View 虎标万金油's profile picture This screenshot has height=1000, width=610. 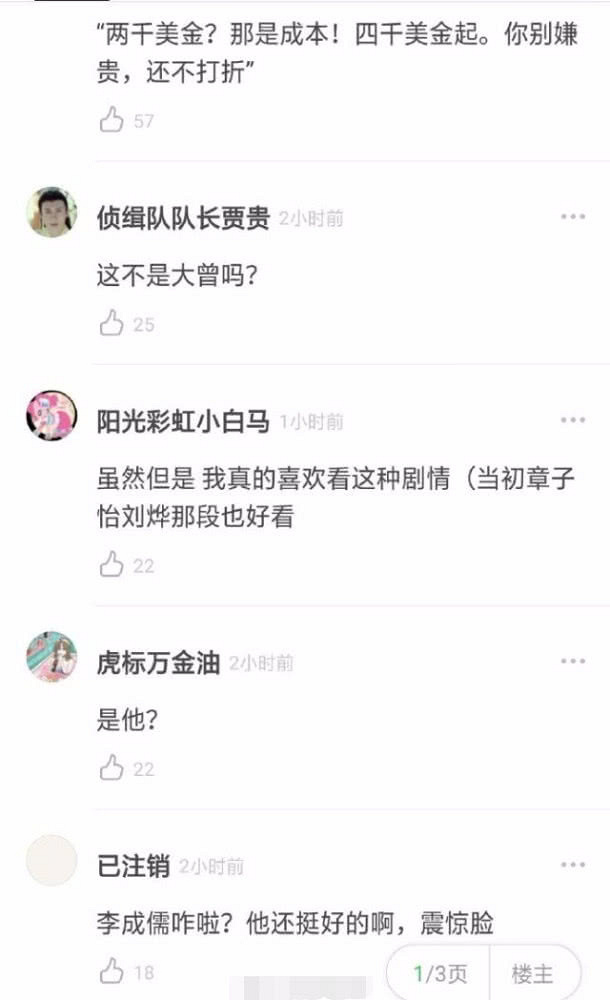[x=51, y=657]
